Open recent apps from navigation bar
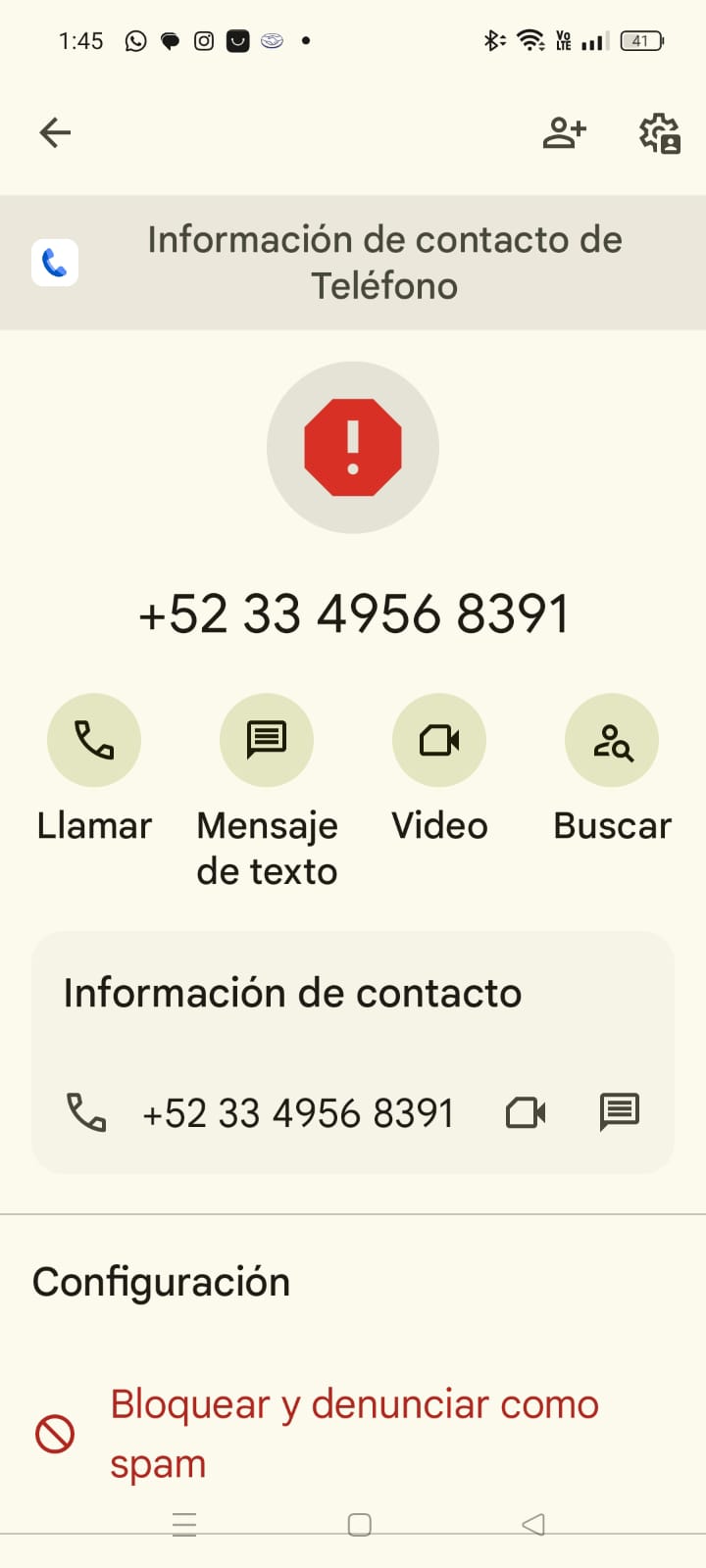Viewport: 706px width, 1568px height. pos(184,1525)
